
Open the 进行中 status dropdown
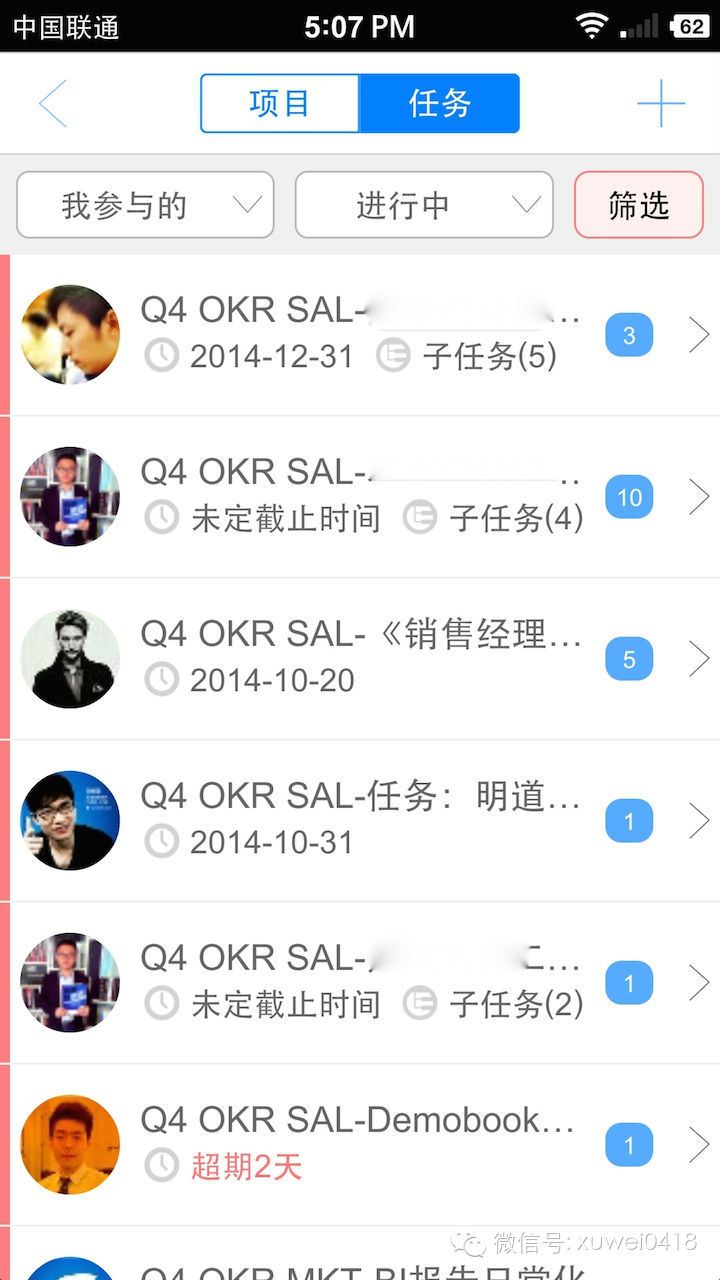point(423,205)
